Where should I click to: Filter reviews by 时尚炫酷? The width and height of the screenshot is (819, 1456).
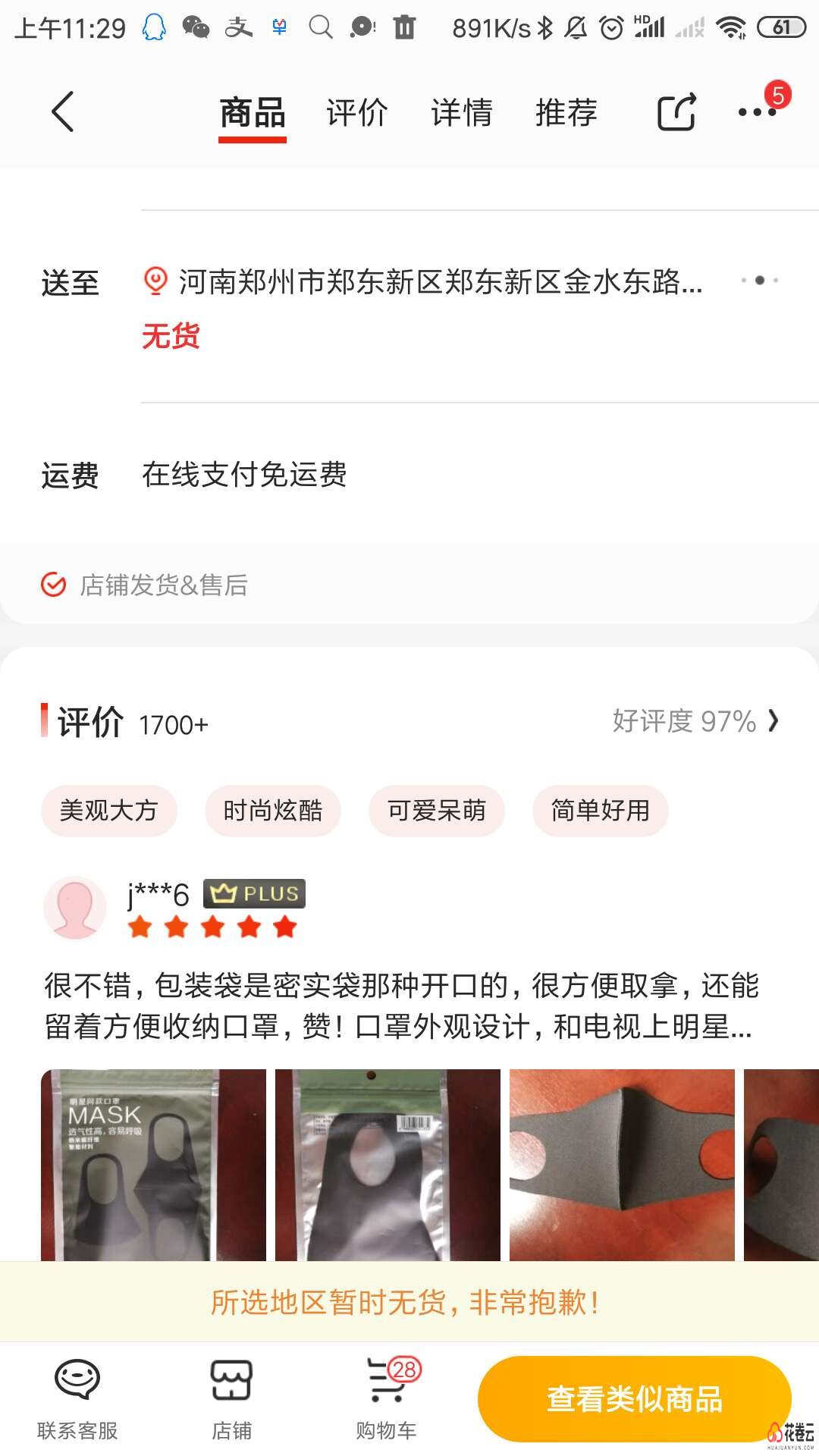[272, 811]
